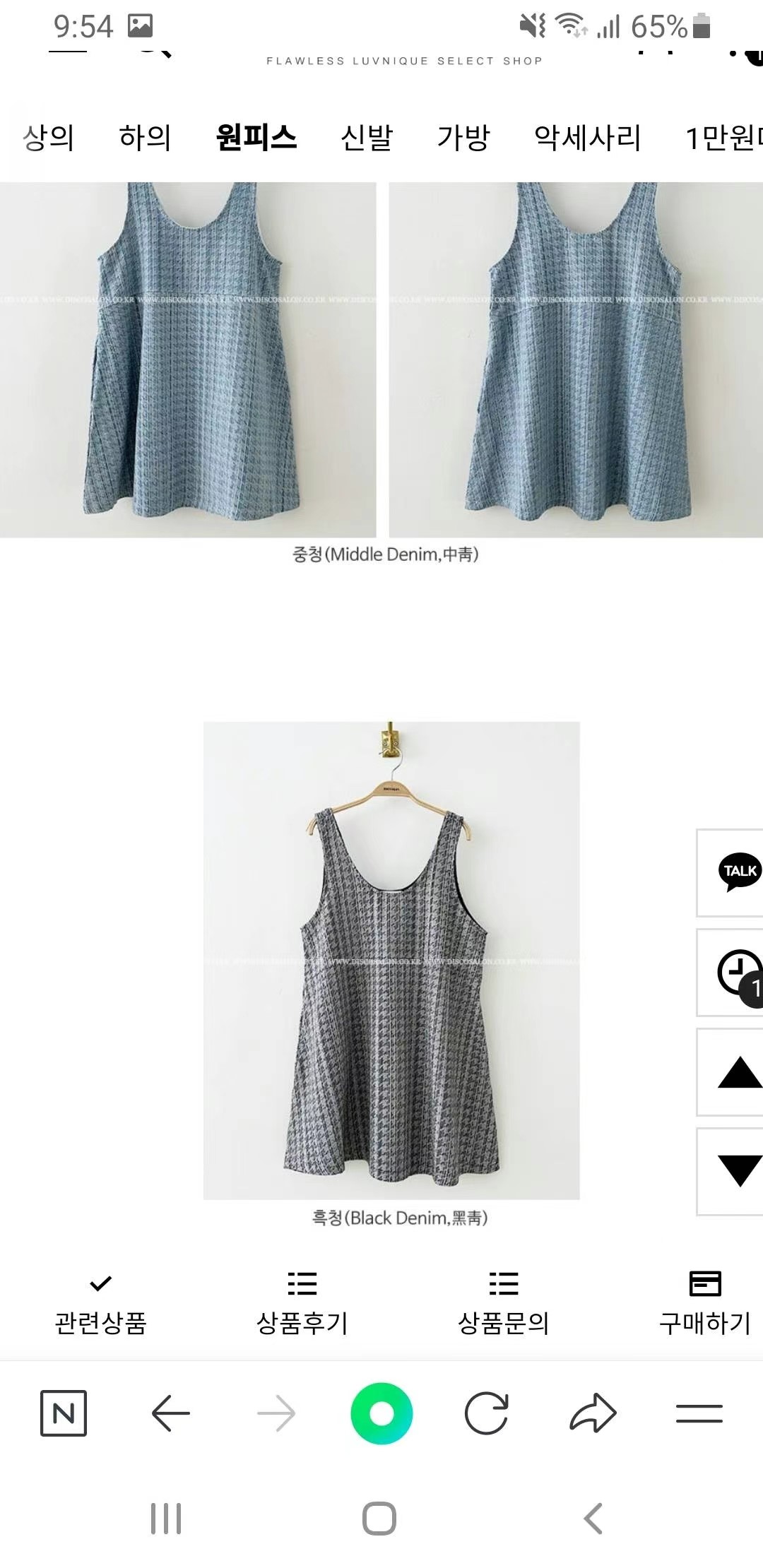Open the system recent apps view

click(x=166, y=1518)
